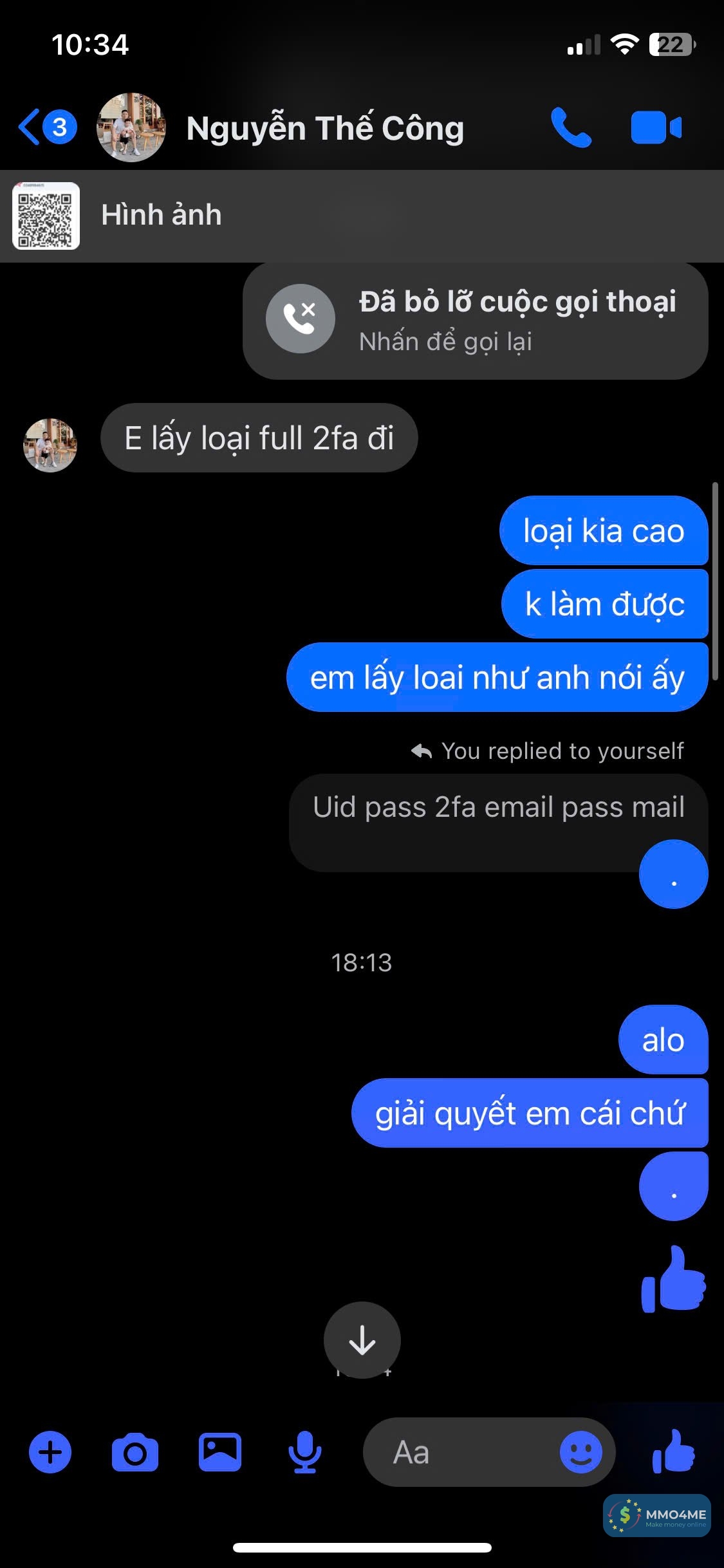This screenshot has height=1568, width=724.
Task: Jump to the latest messages
Action: (362, 1340)
